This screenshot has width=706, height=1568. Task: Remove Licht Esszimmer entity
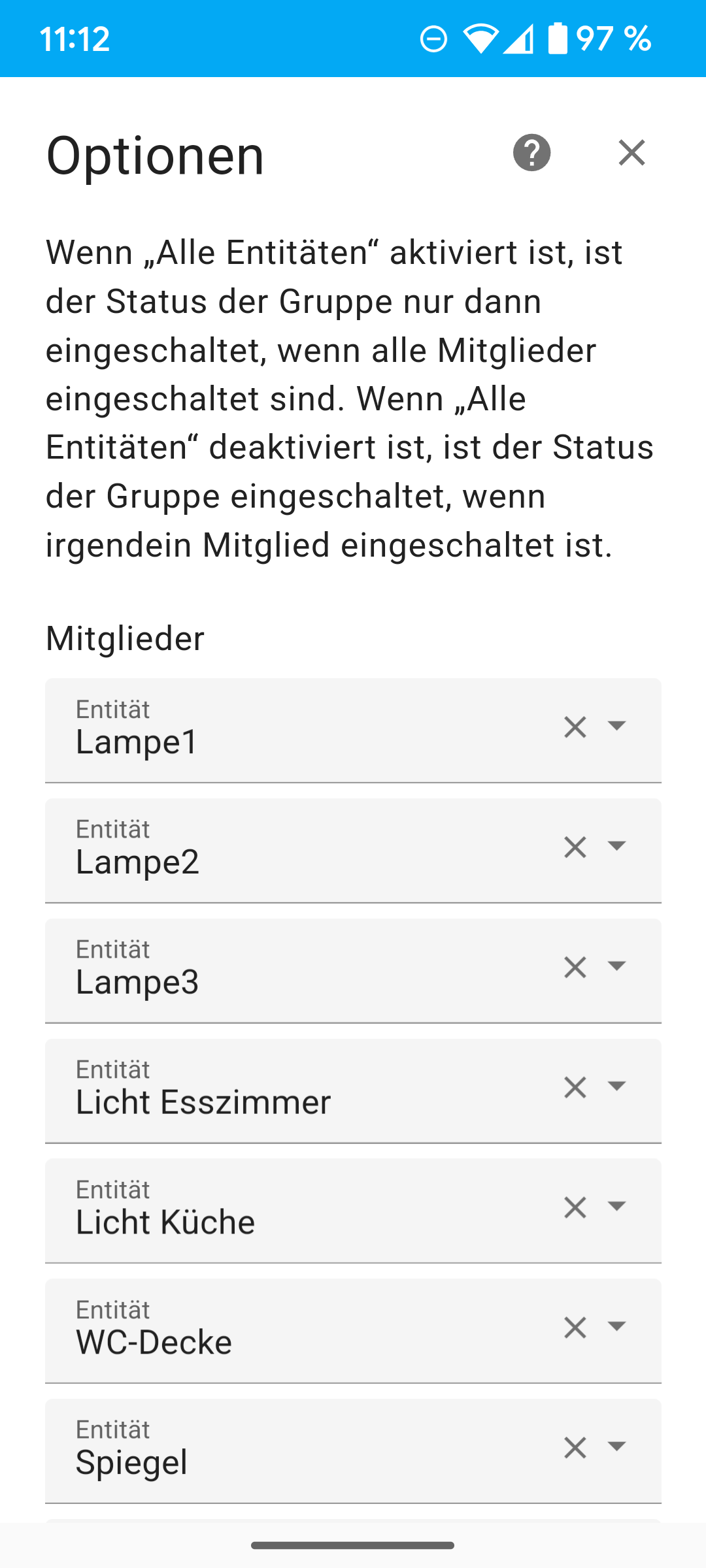click(x=575, y=1087)
